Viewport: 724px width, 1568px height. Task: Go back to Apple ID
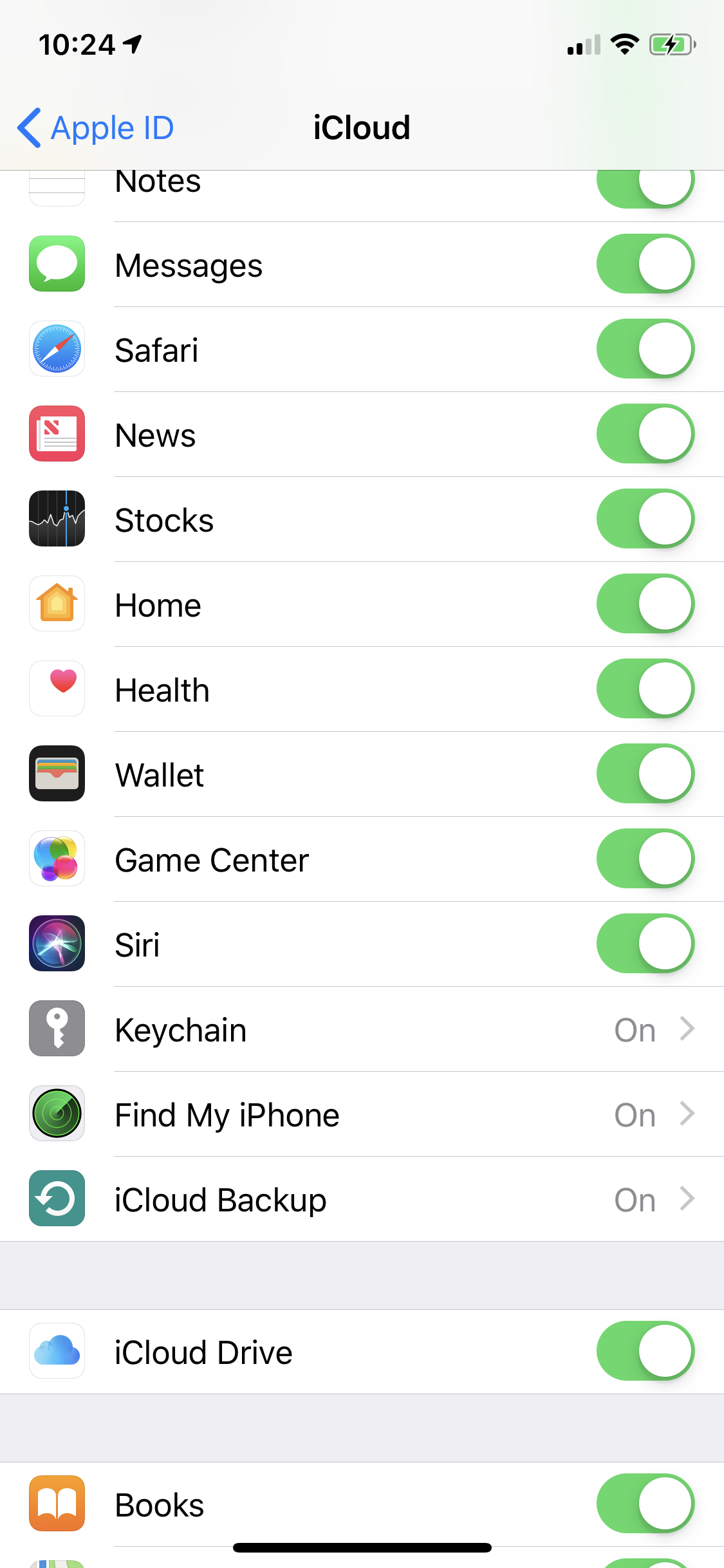95,127
